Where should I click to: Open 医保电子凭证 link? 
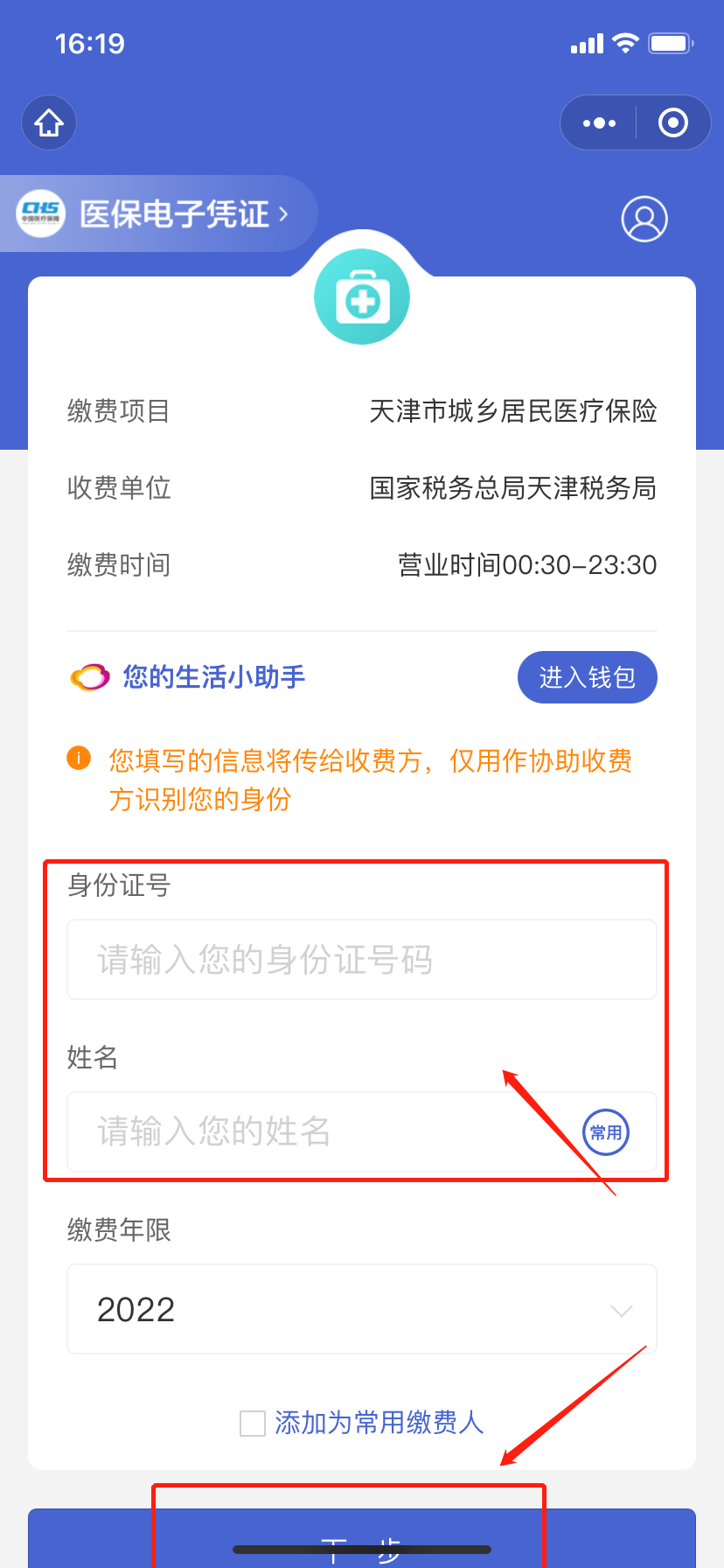pos(175,214)
